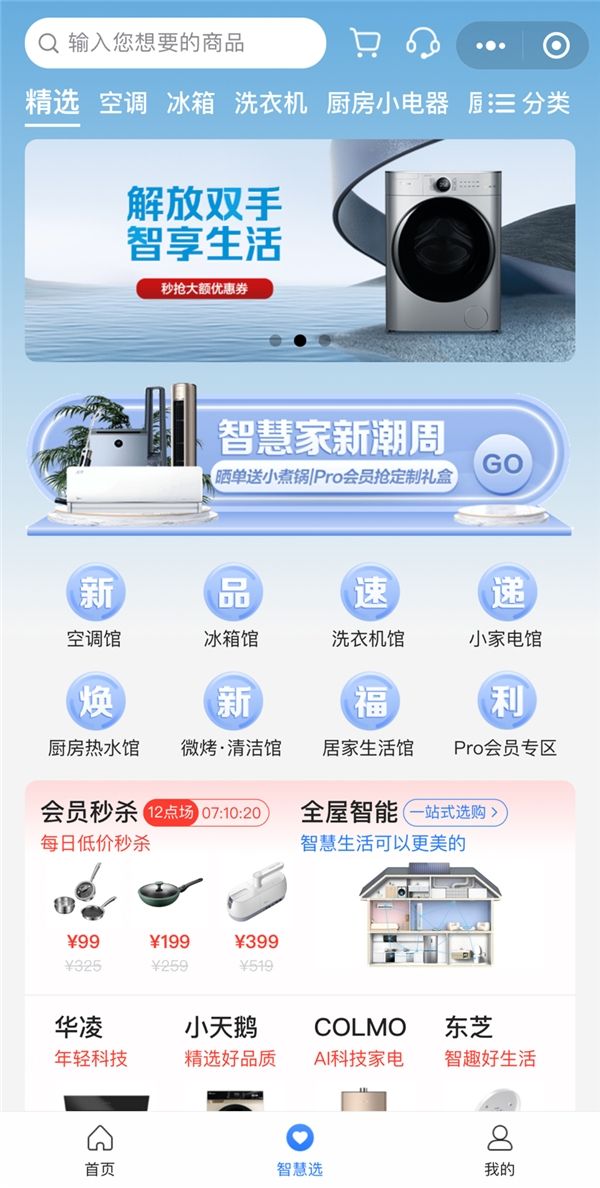
Task: Open the shopping cart
Action: 366,43
